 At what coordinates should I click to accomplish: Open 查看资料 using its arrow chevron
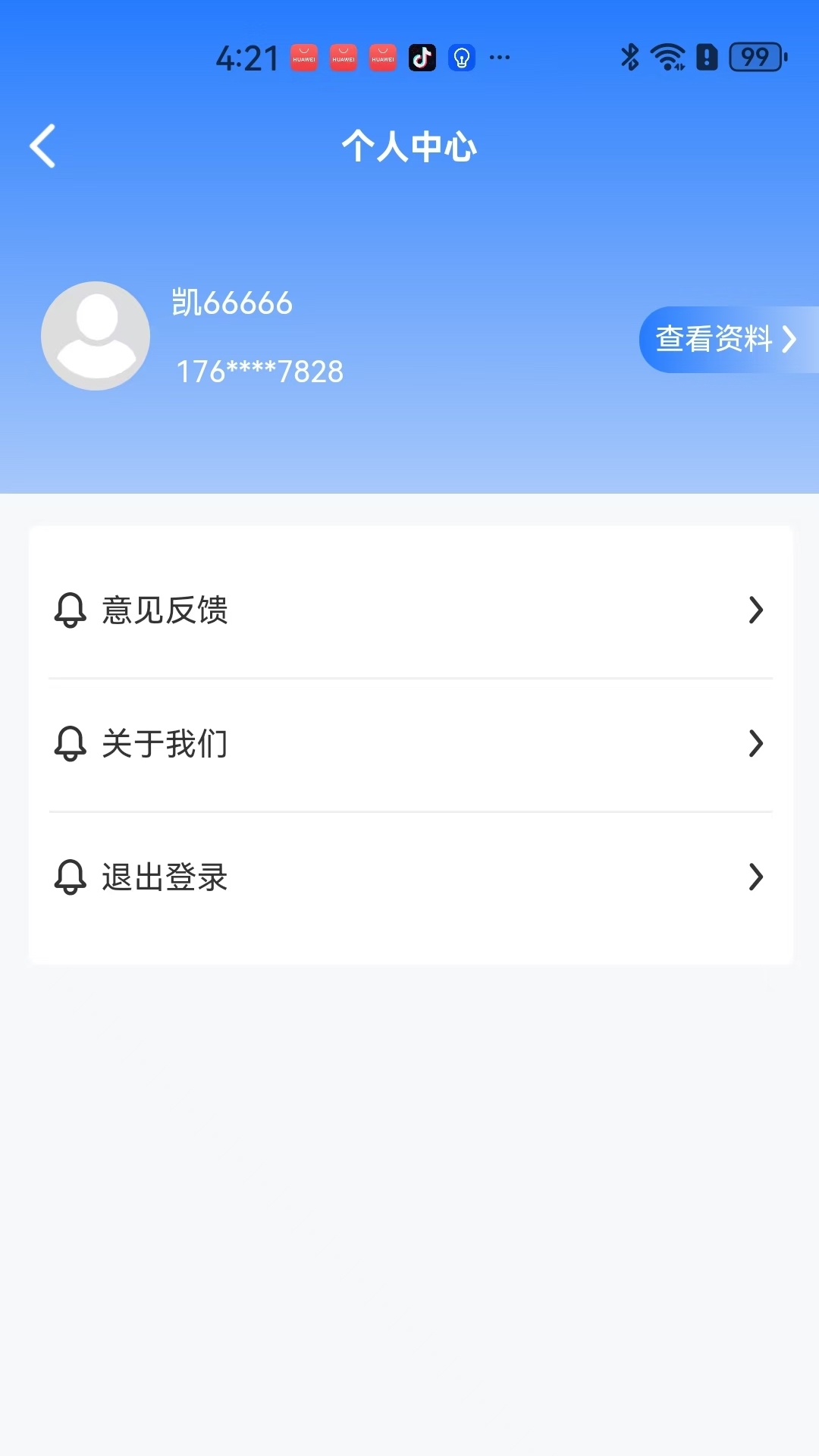pos(791,340)
